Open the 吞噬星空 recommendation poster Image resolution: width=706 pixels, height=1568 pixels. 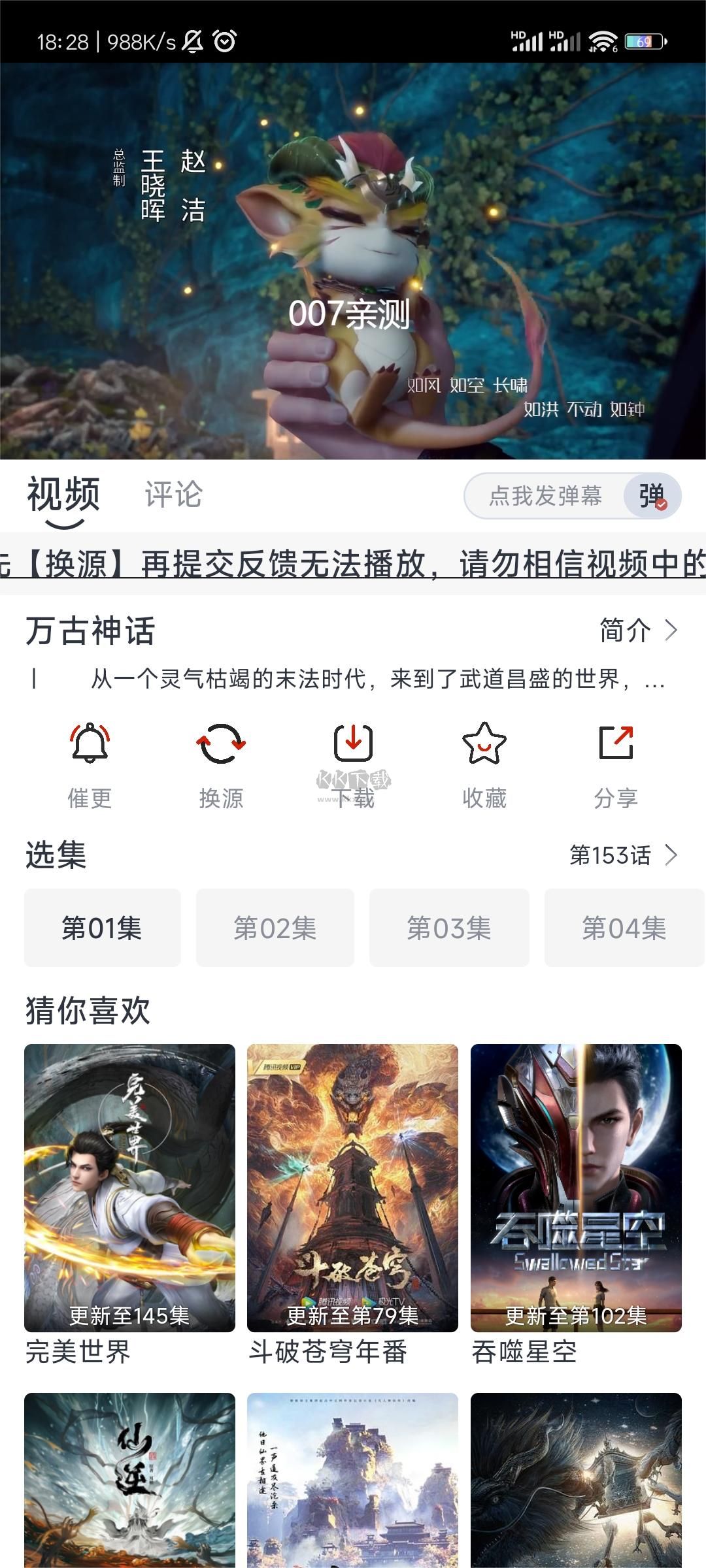click(575, 1189)
